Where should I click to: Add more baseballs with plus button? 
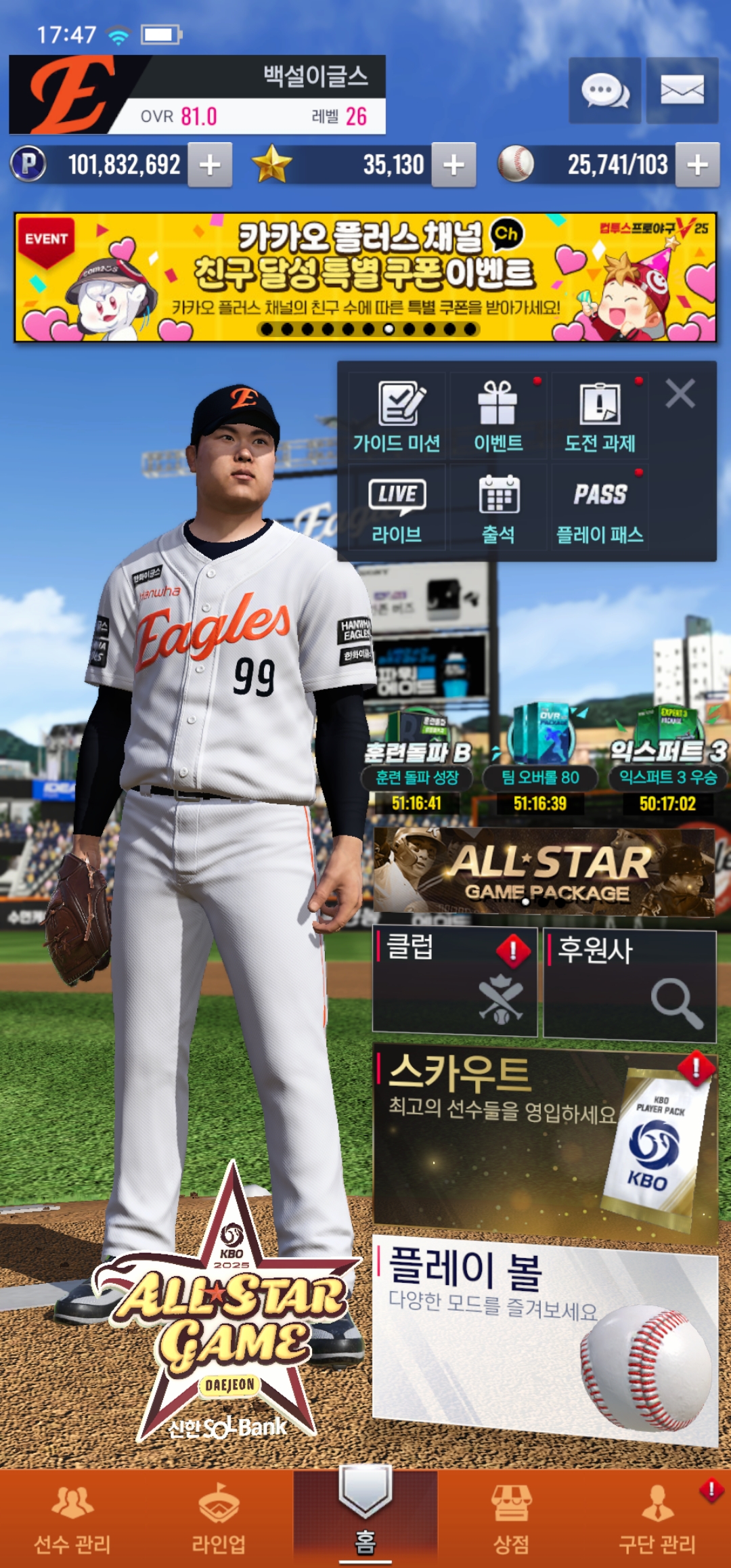coord(697,165)
